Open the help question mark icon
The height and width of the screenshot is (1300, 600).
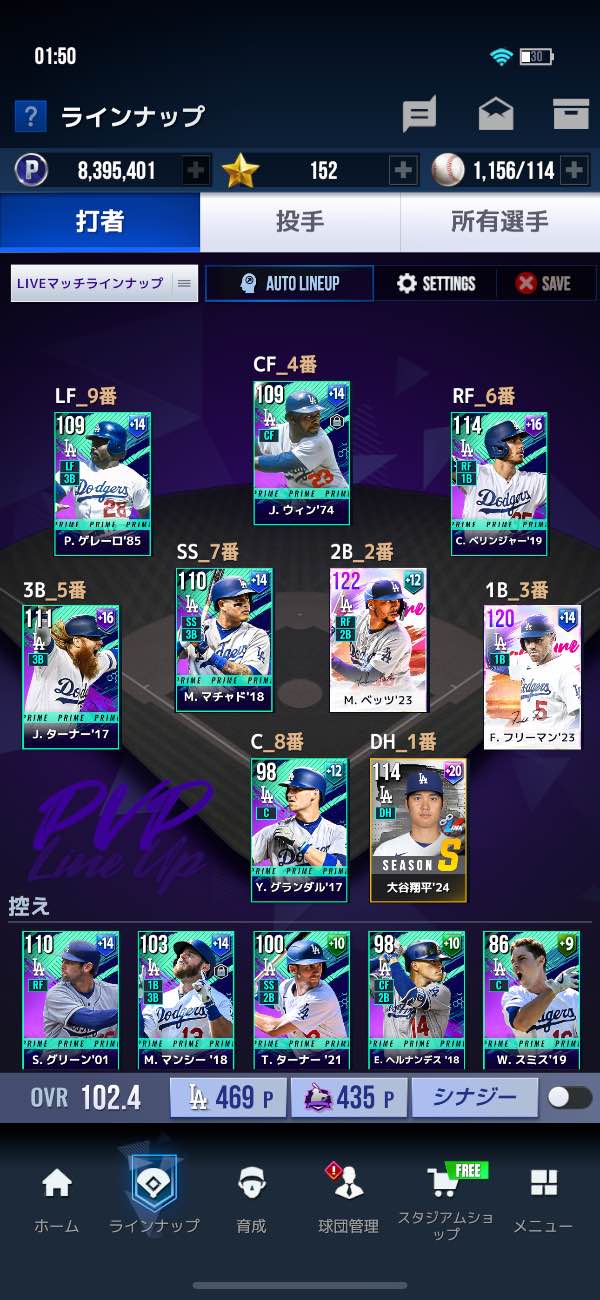pyautogui.click(x=30, y=116)
